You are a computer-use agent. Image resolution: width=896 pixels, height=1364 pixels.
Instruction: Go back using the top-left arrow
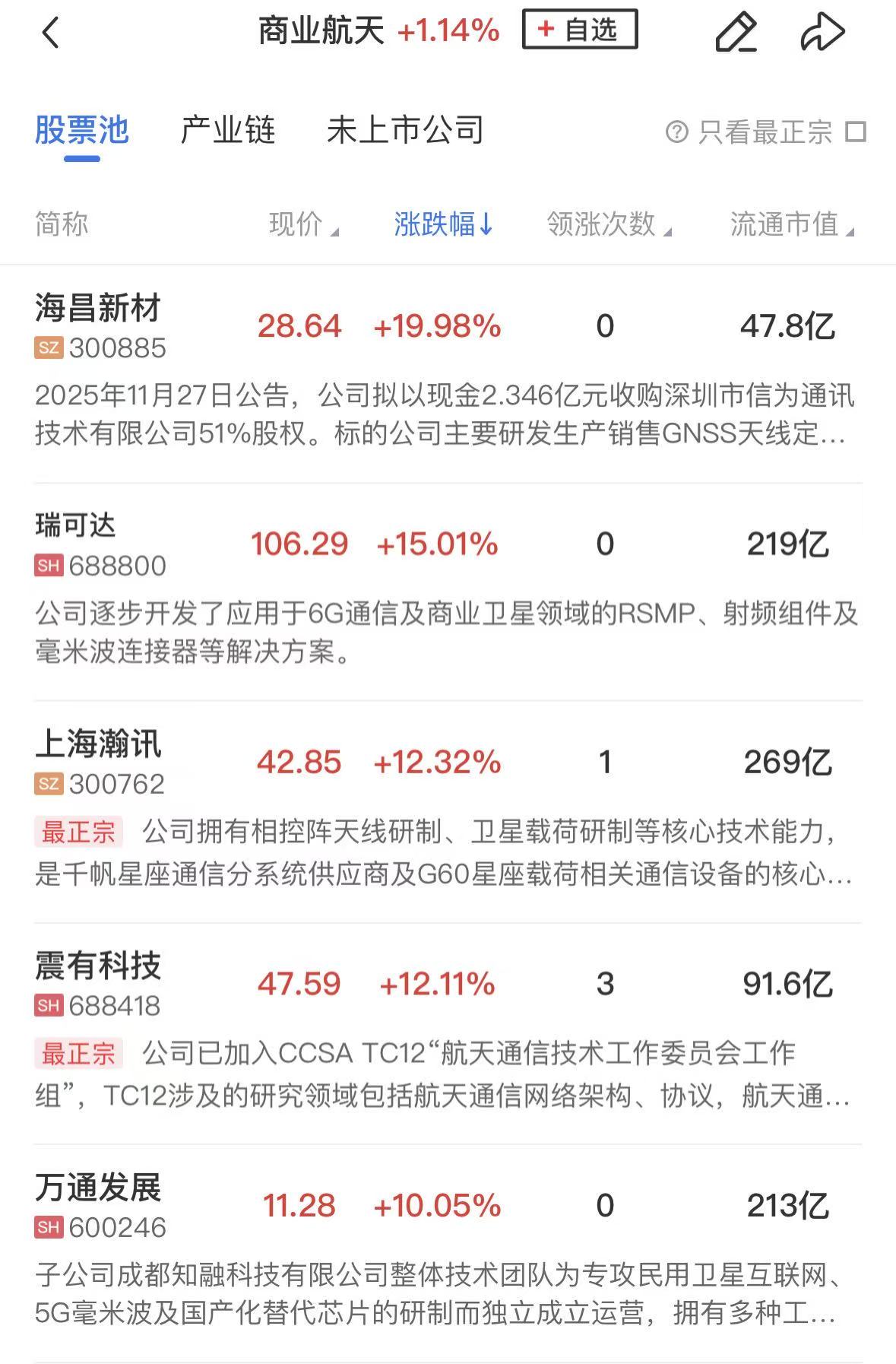coord(50,33)
